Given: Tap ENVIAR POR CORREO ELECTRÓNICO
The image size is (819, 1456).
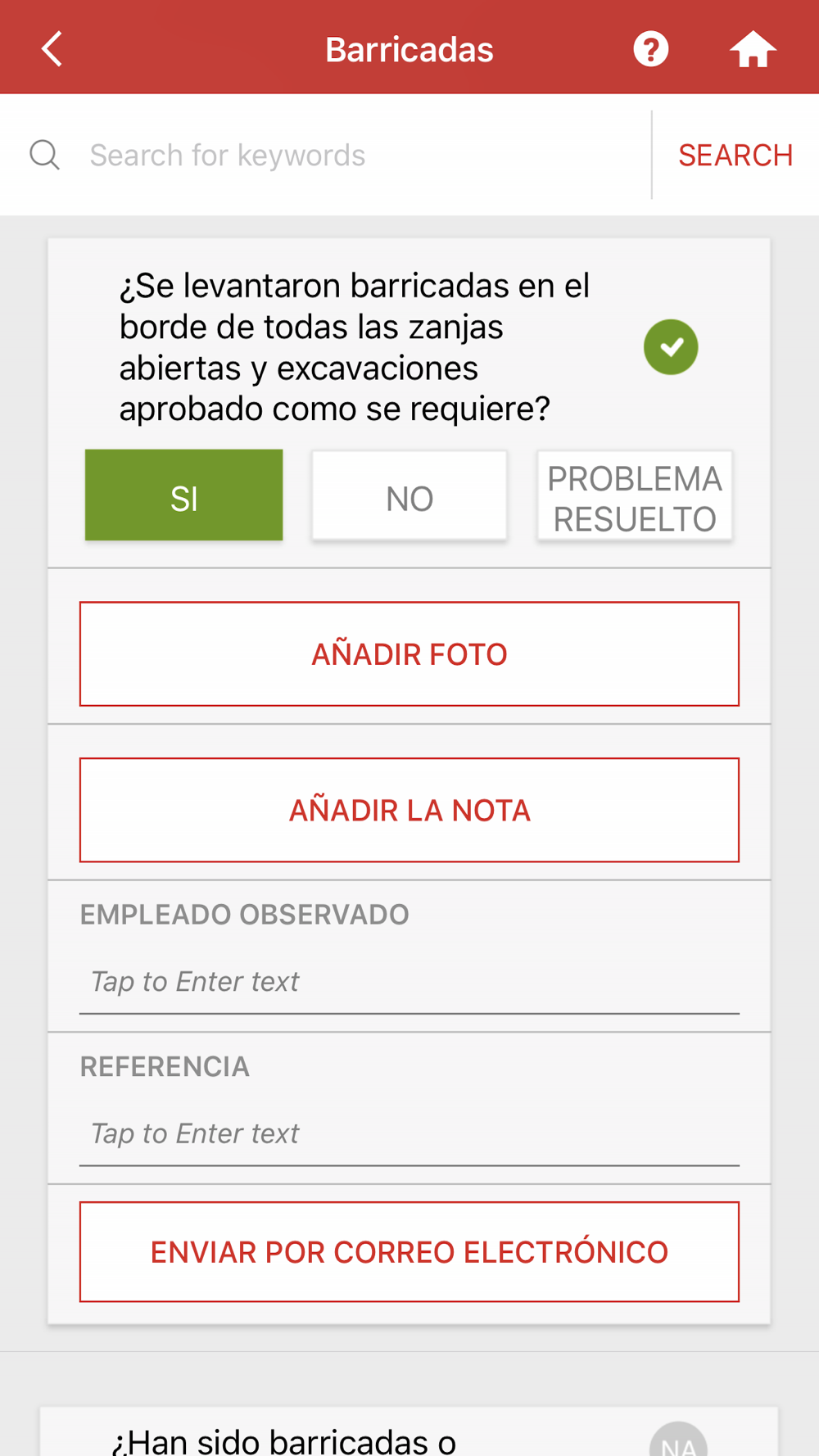Looking at the screenshot, I should coord(409,1252).
